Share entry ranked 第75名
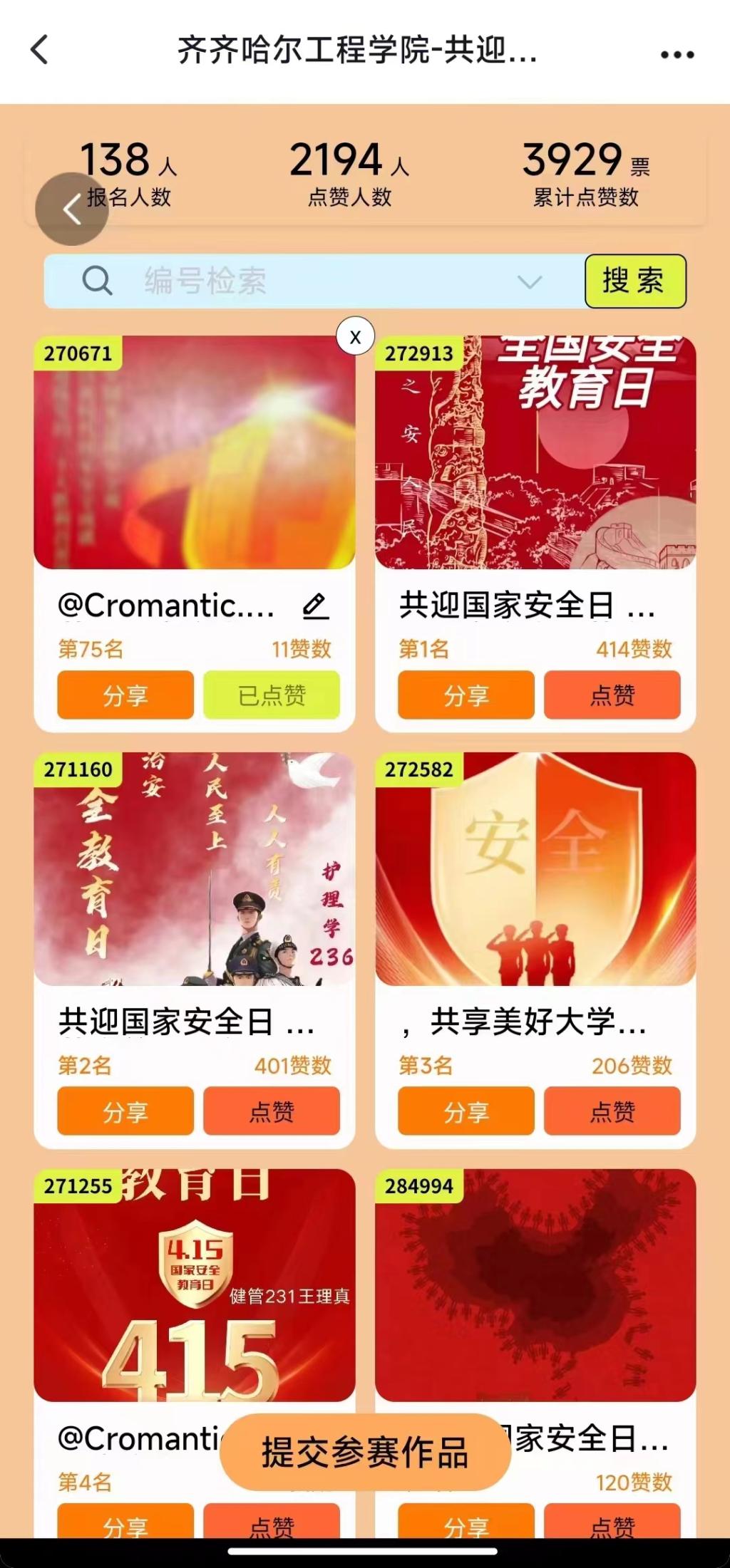Screen dimensions: 730x1568 point(125,695)
